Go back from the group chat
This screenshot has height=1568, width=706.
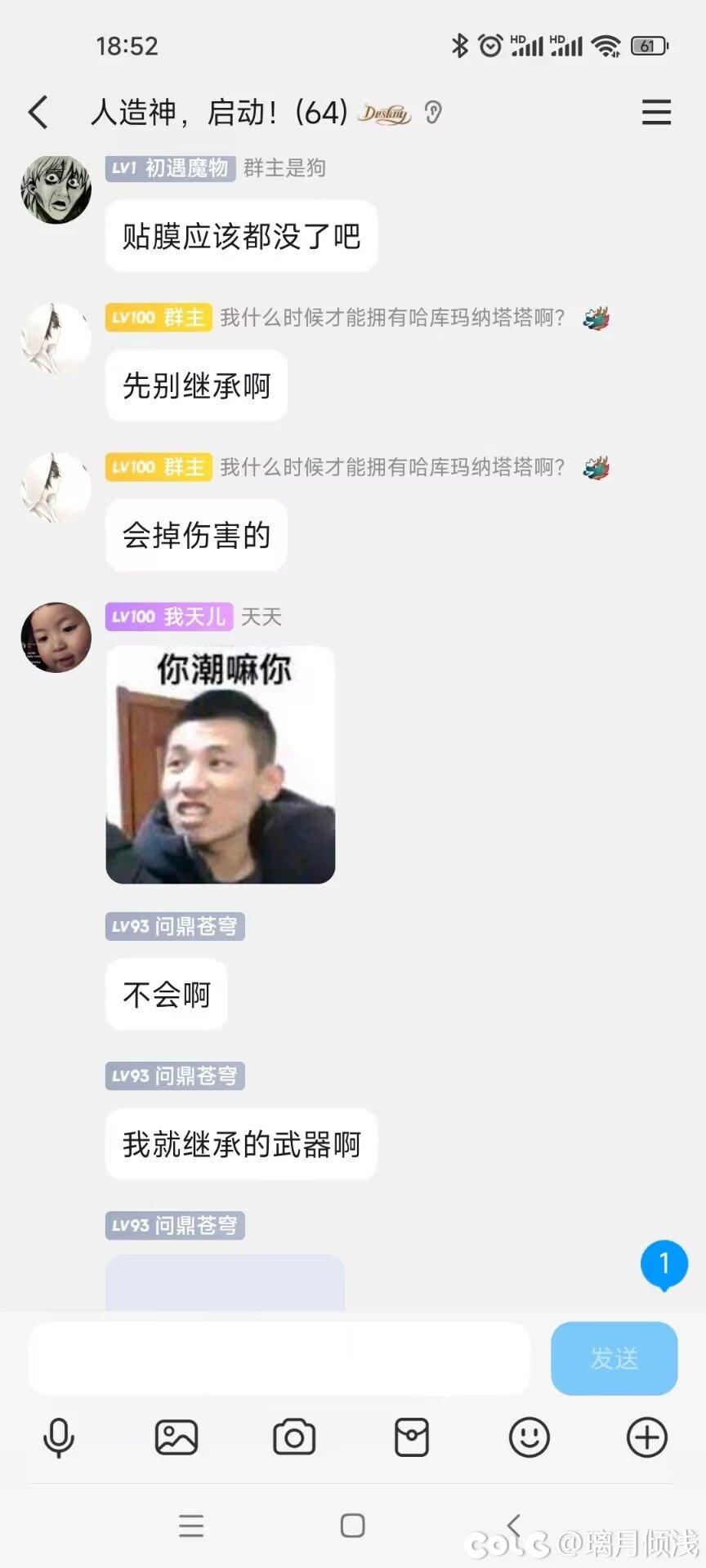click(38, 112)
